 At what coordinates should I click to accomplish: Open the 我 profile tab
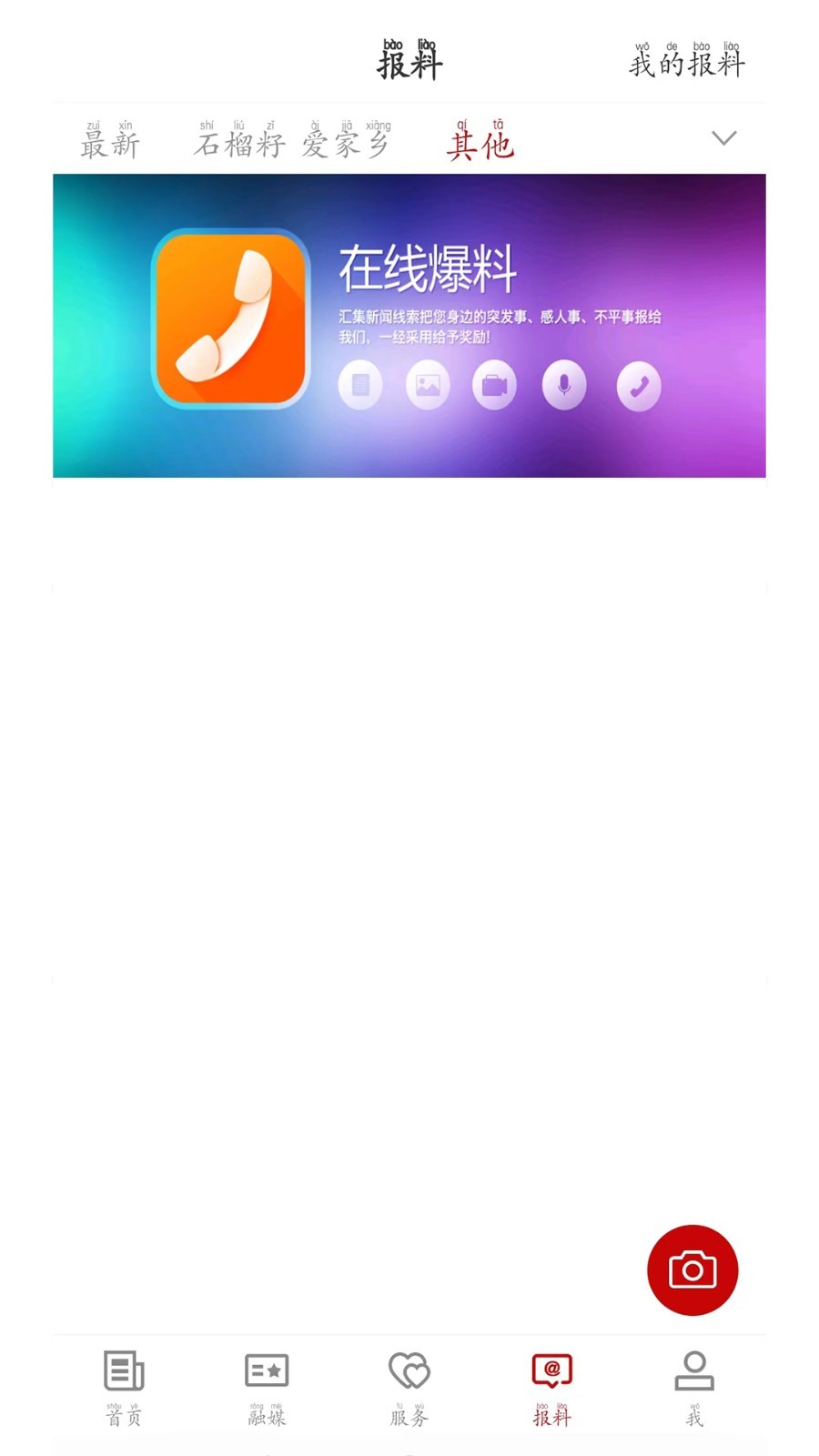(x=694, y=1387)
